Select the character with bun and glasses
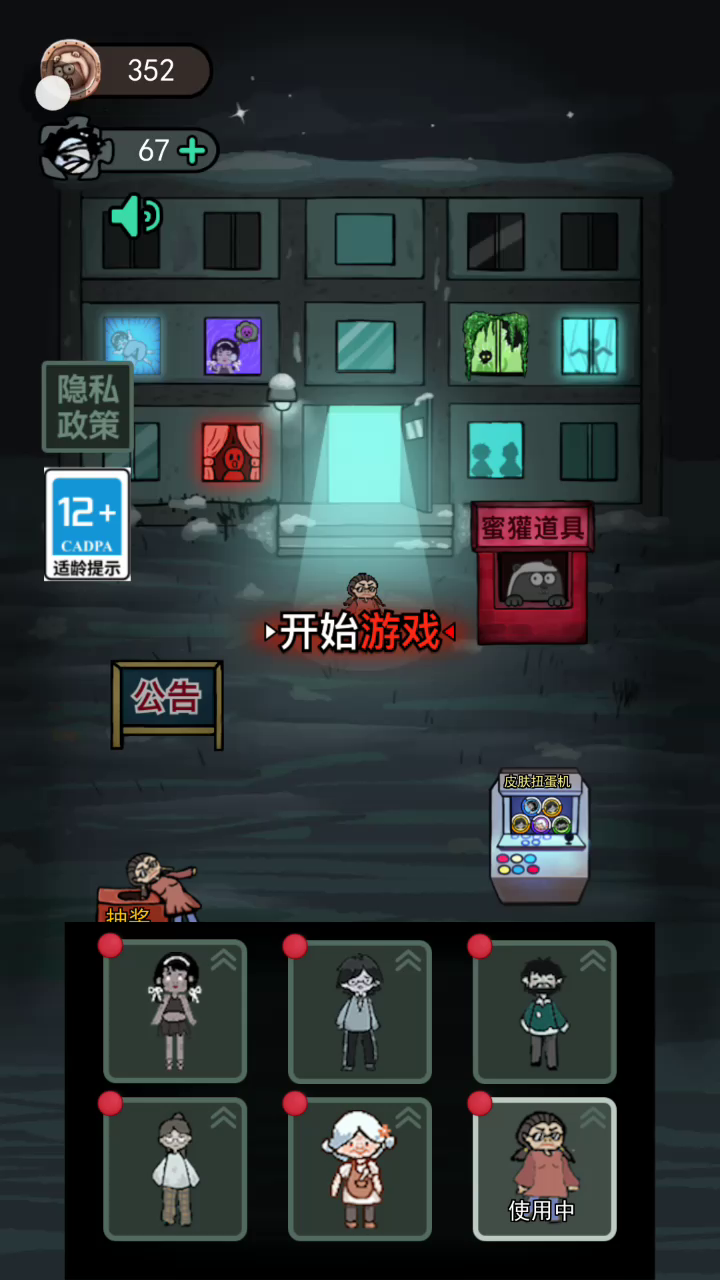Image resolution: width=720 pixels, height=1280 pixels. coord(175,1169)
